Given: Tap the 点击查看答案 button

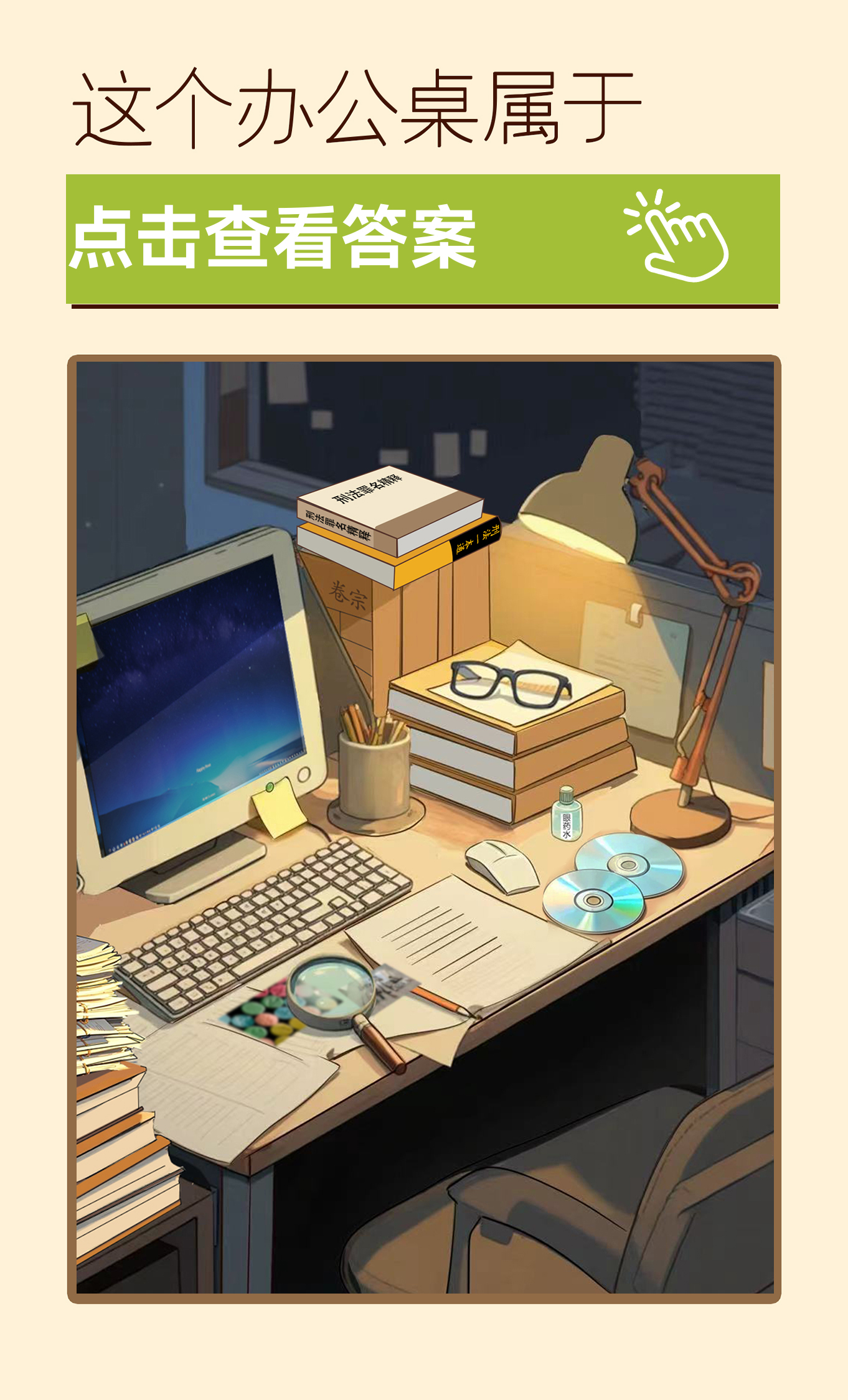Looking at the screenshot, I should pyautogui.click(x=422, y=239).
